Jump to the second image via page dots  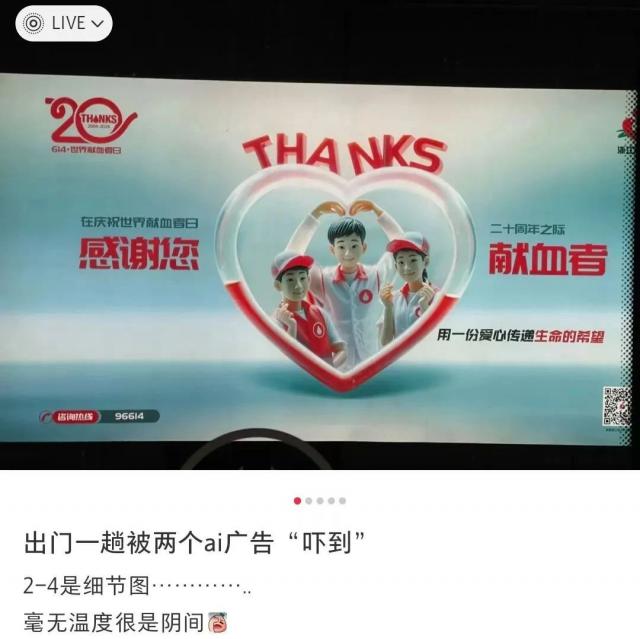(309, 500)
